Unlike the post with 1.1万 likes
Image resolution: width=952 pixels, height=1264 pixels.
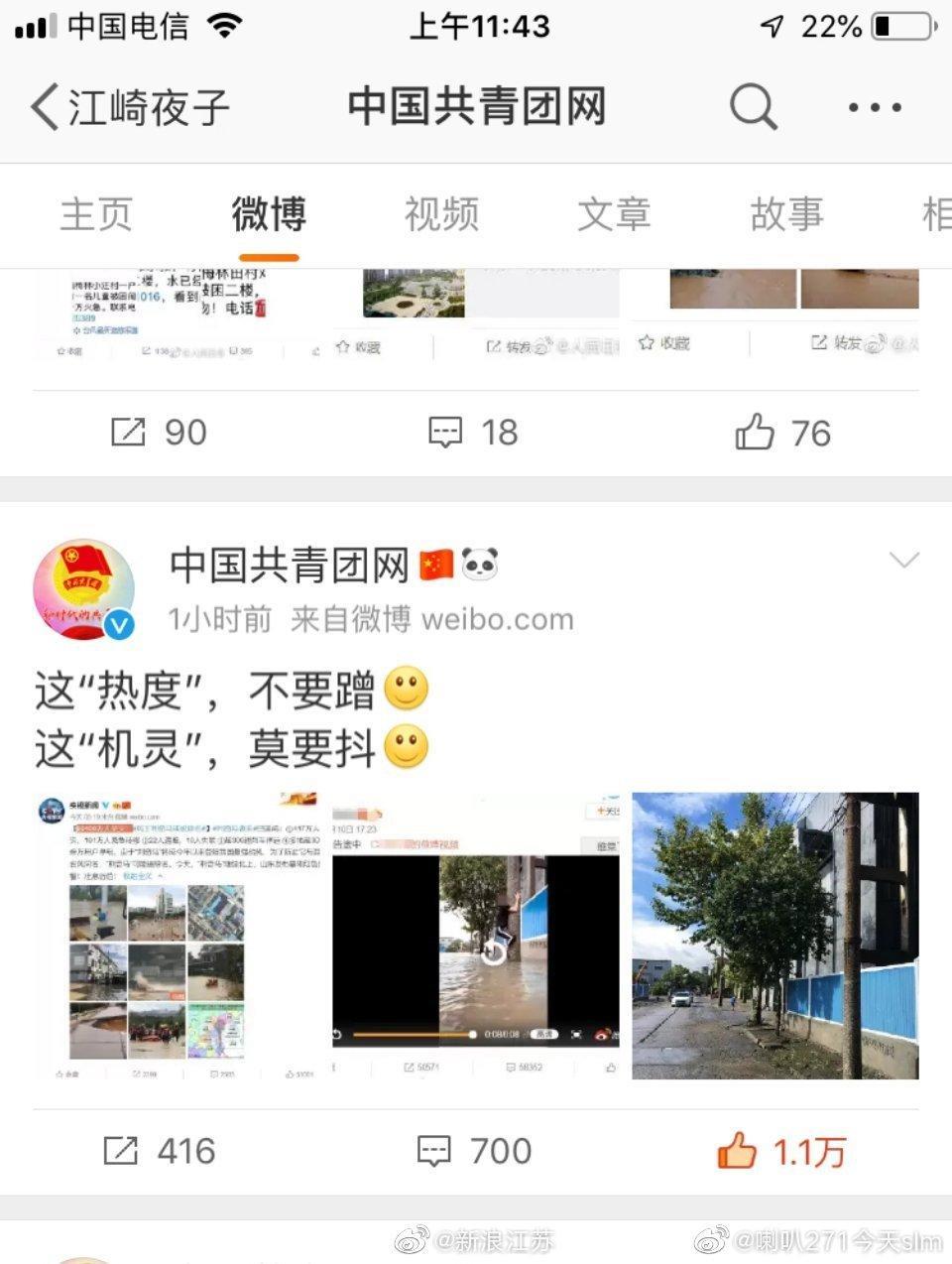(781, 1152)
